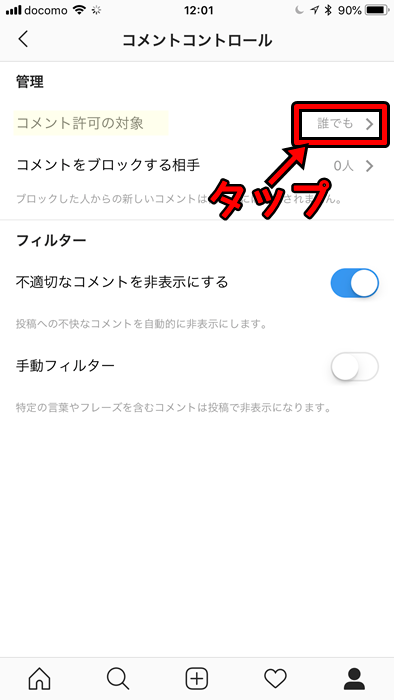Open the activity heart tab

pyautogui.click(x=275, y=679)
